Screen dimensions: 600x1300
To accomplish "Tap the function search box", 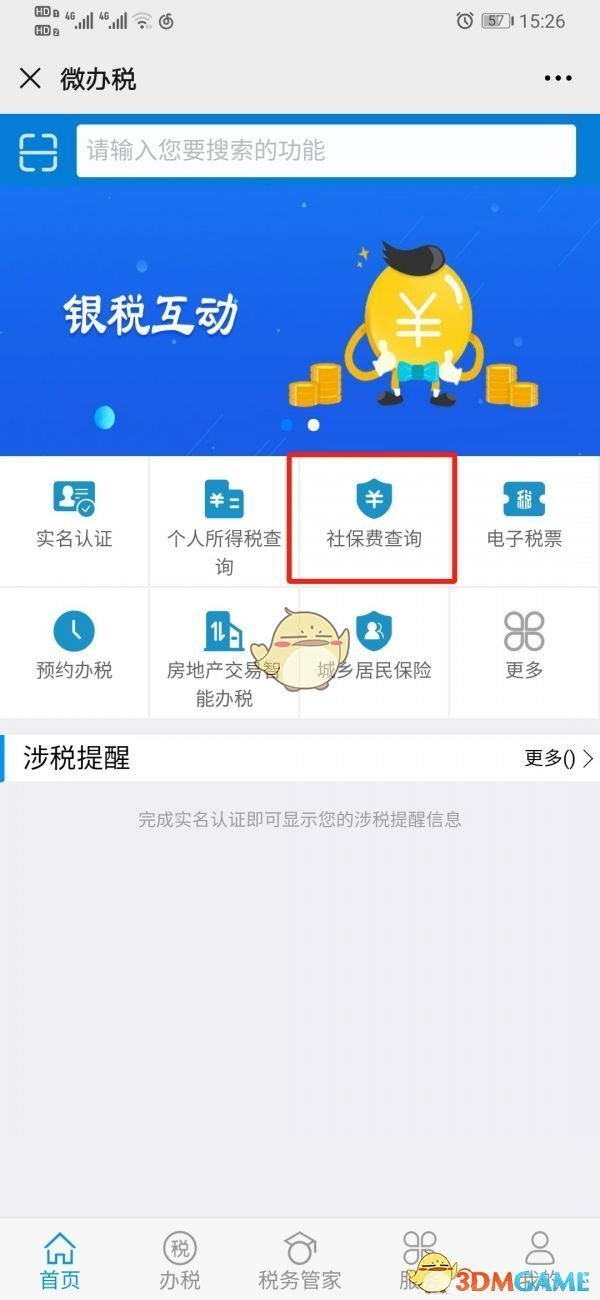I will (326, 151).
